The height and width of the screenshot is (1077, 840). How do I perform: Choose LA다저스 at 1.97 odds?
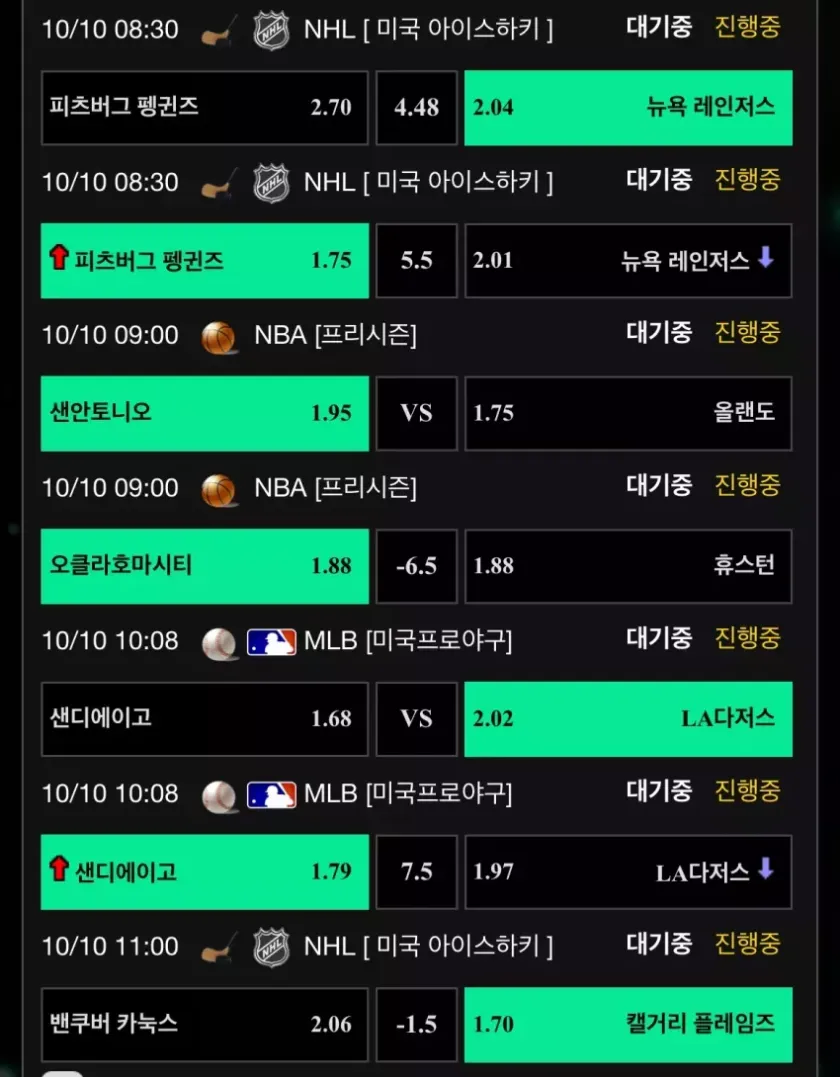[628, 872]
